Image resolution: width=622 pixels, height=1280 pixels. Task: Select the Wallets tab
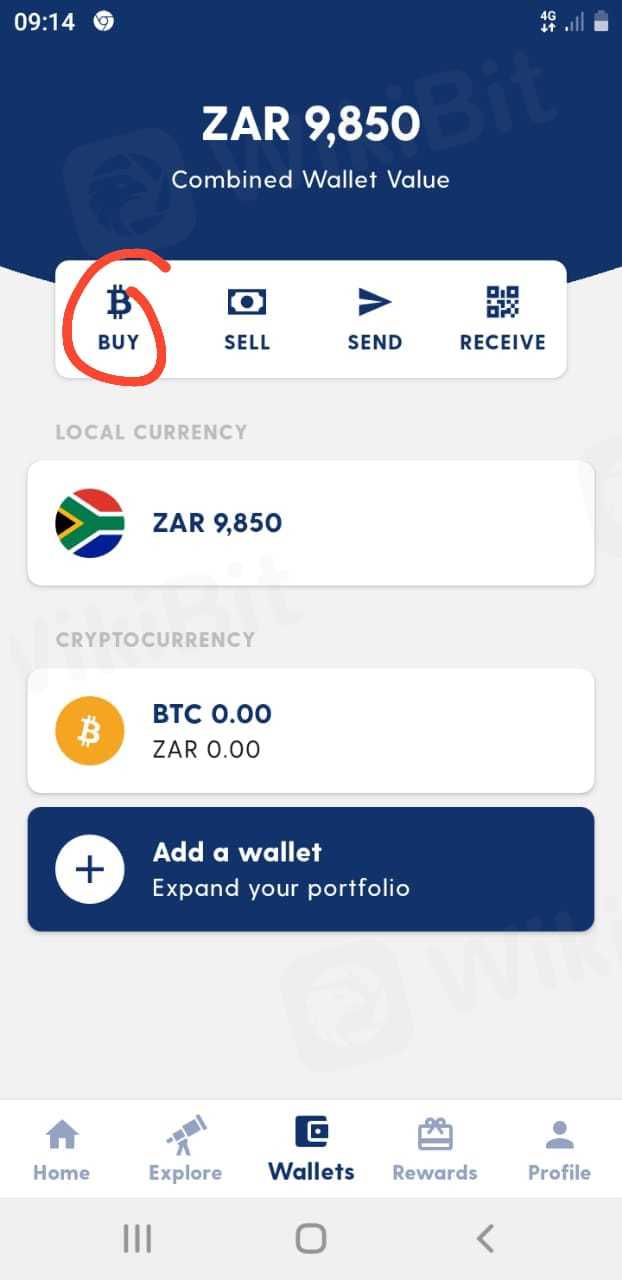[x=311, y=1150]
